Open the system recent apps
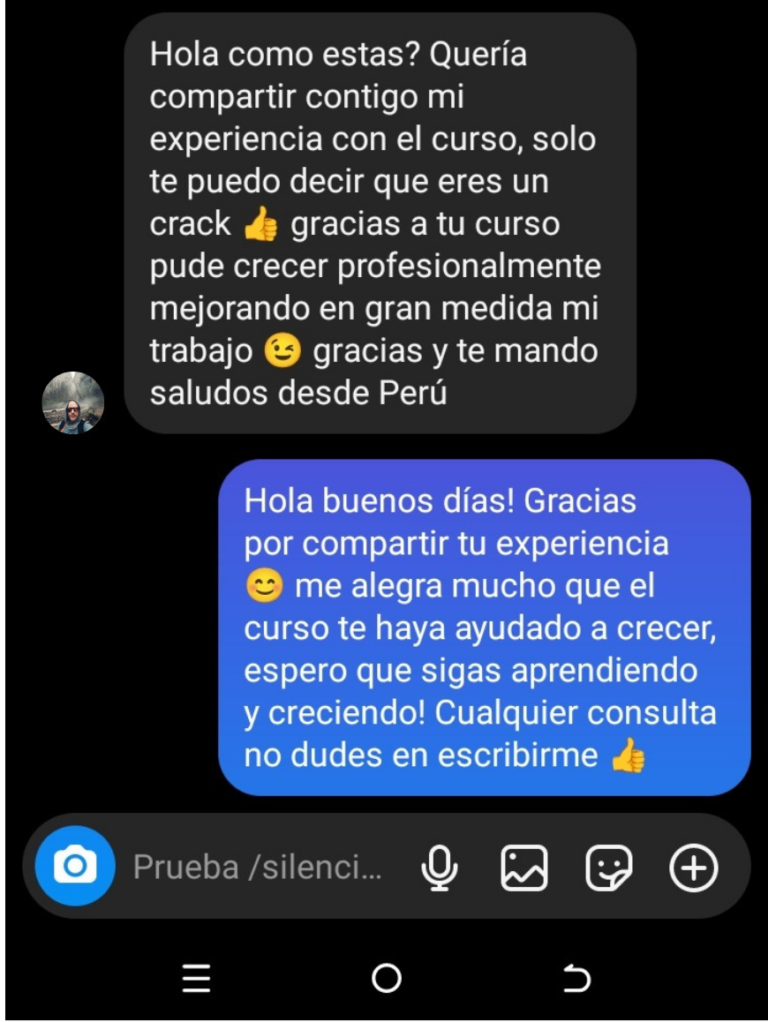The image size is (768, 1022). (196, 979)
